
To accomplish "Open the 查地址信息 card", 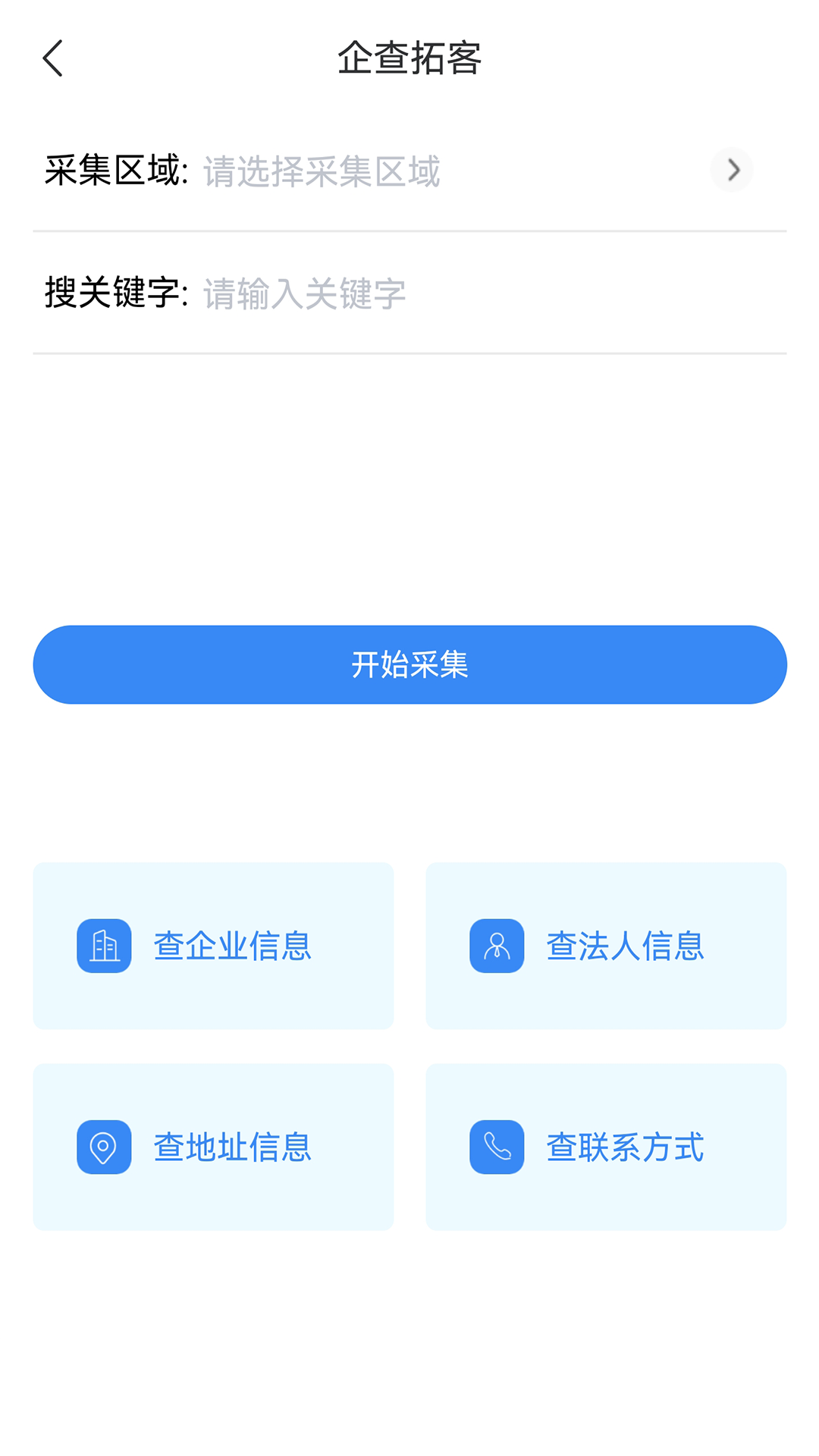I will 213,1147.
